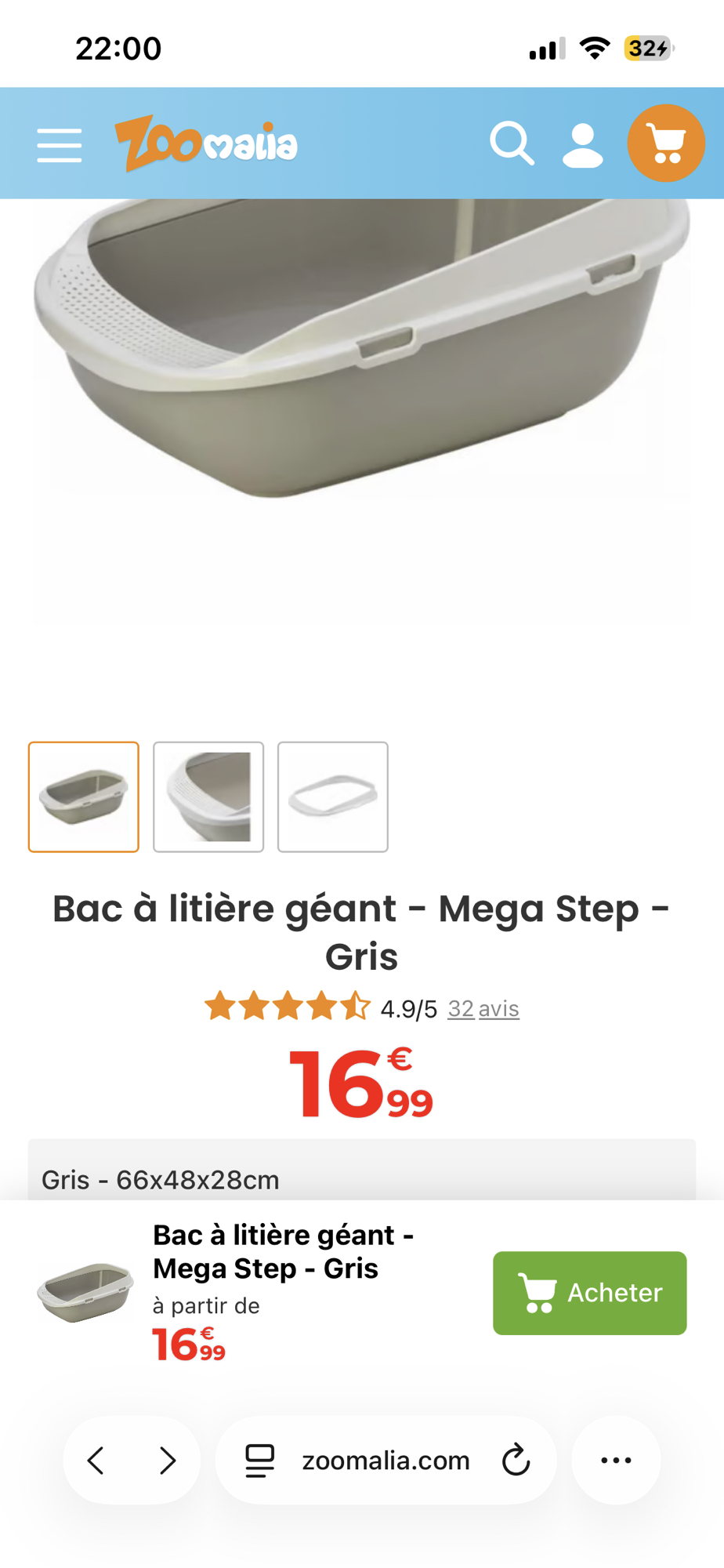Open the browser more options menu
Image resolution: width=724 pixels, height=1568 pixels.
616,1461
